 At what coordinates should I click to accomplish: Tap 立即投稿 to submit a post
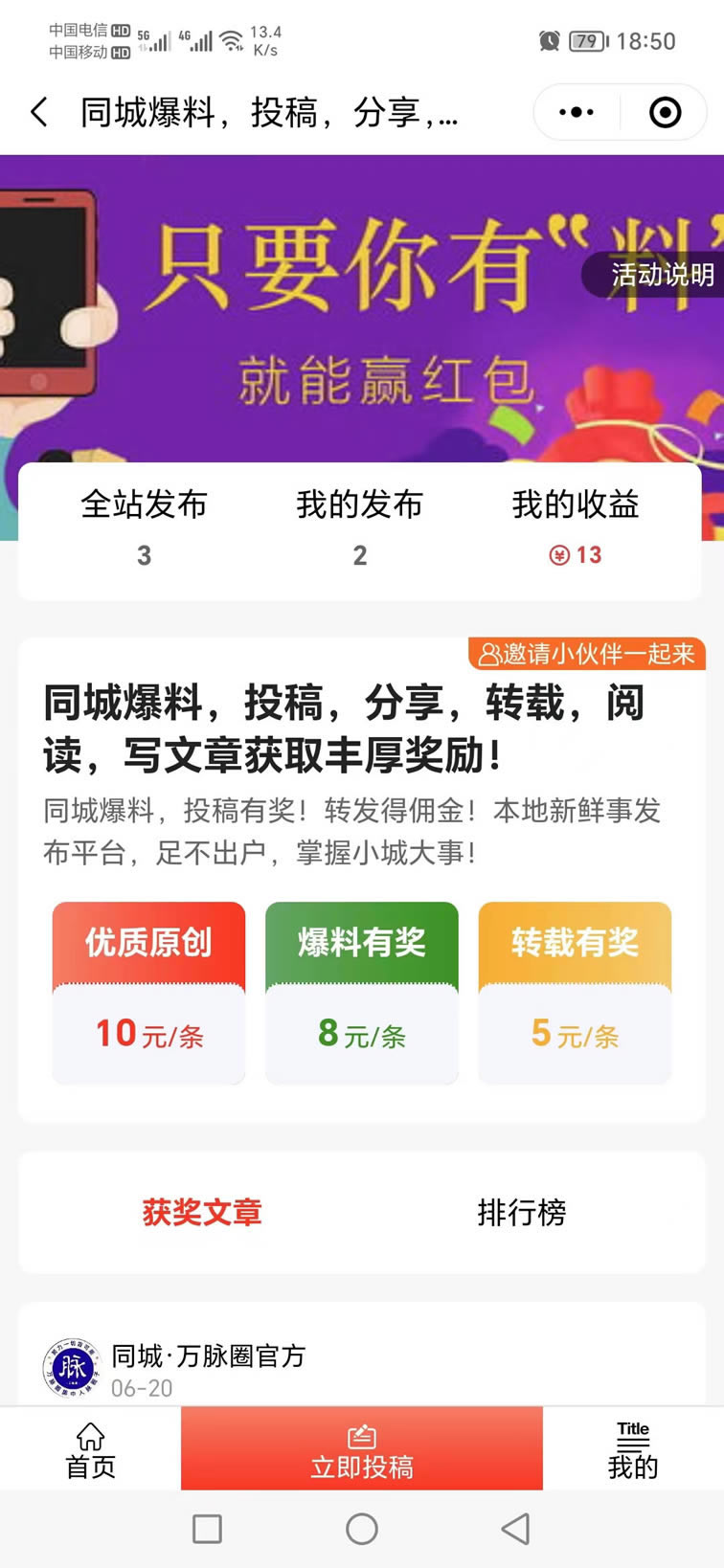[362, 1449]
